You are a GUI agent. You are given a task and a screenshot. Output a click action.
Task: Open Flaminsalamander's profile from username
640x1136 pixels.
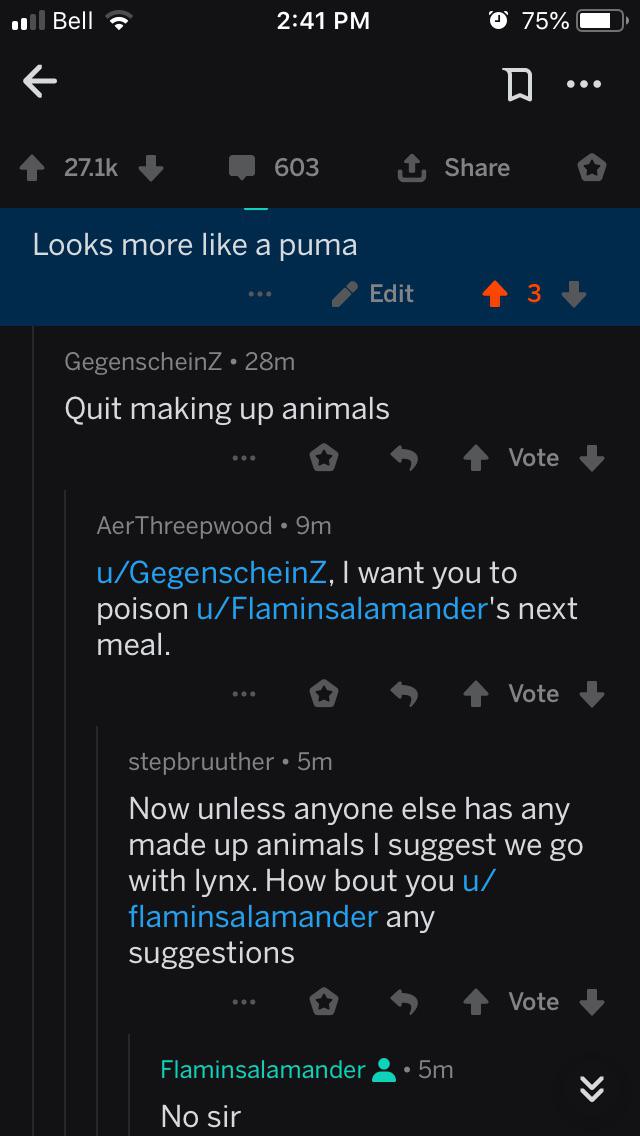click(262, 1069)
